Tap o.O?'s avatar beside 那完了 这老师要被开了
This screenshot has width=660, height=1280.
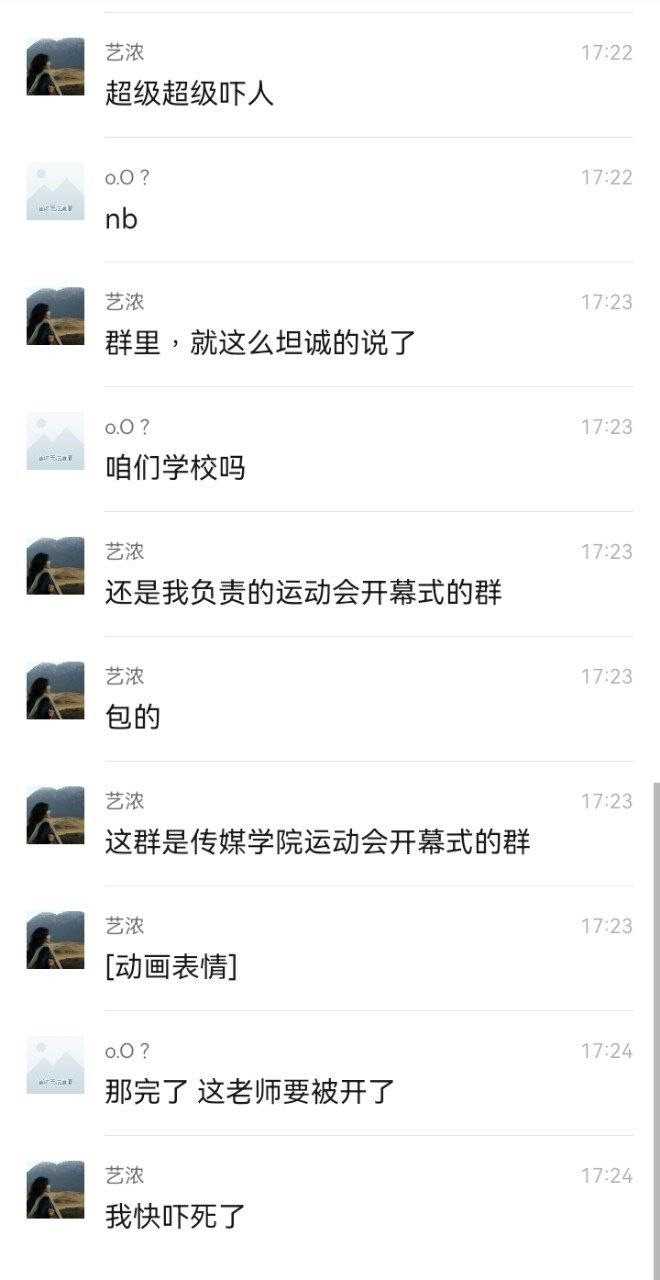(55, 1065)
